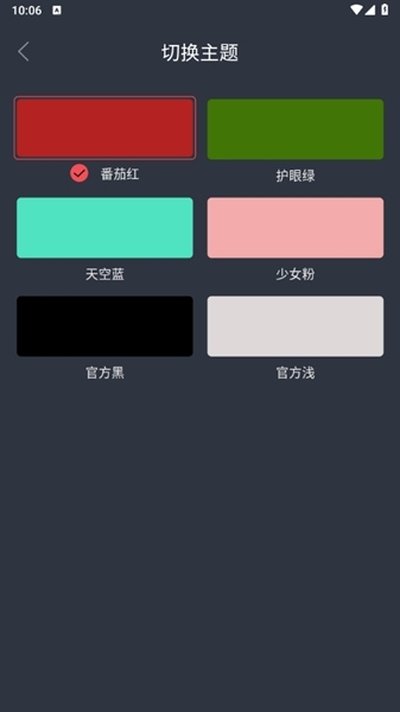
Task: Switch to the 天空蓝 theme
Action: 105,227
